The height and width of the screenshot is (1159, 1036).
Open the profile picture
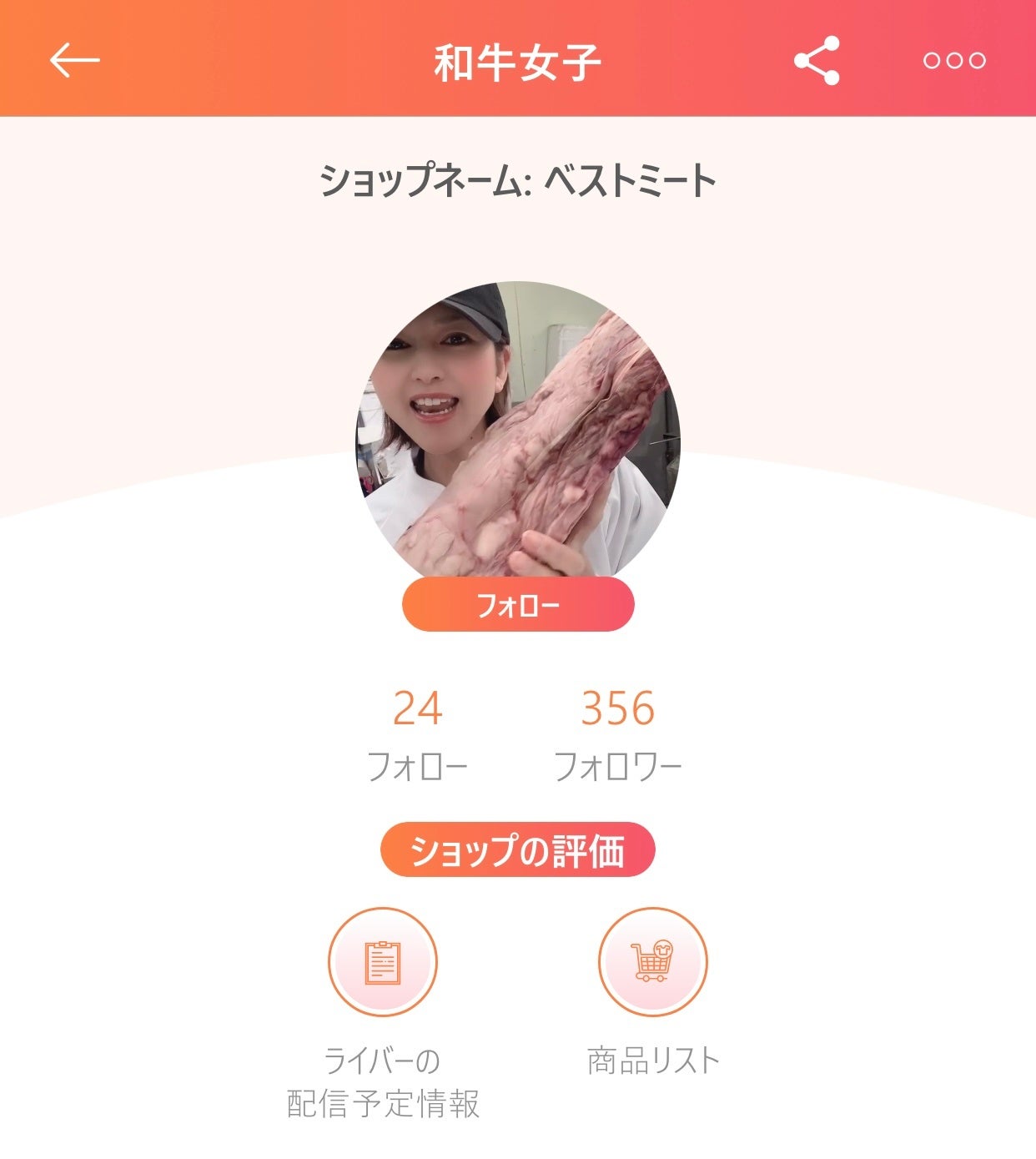[518, 429]
